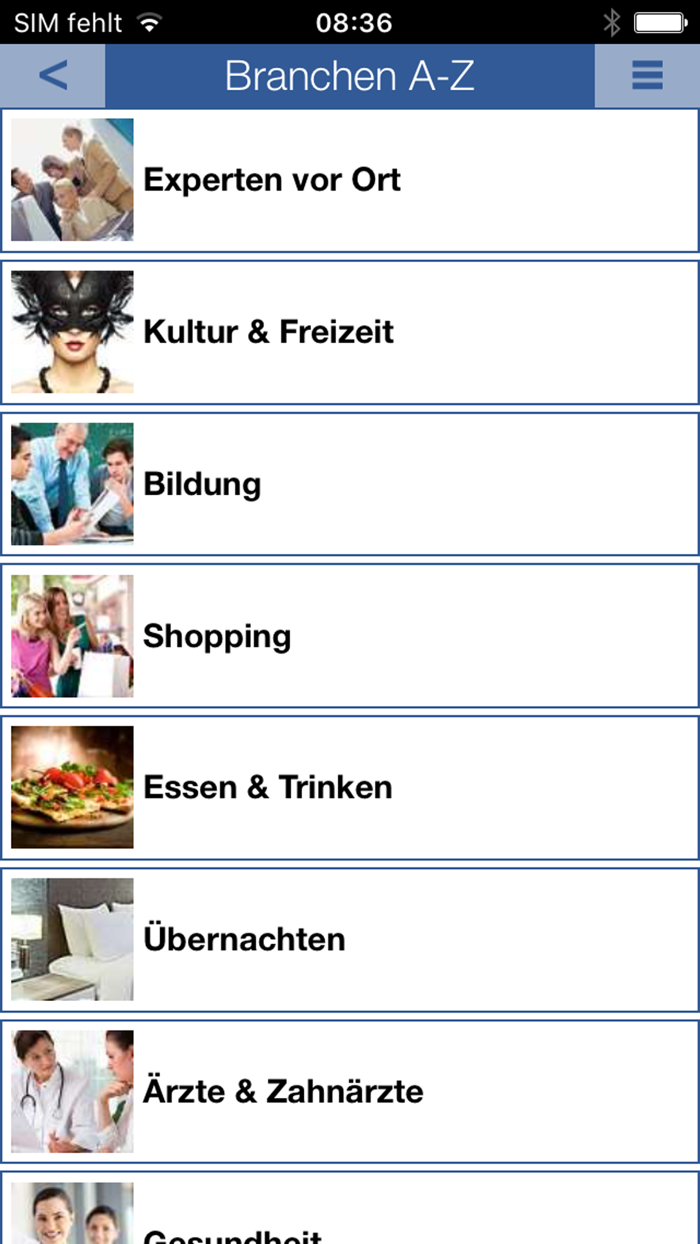Choose the Shopping category
Viewport: 700px width, 1244px height.
click(x=349, y=636)
